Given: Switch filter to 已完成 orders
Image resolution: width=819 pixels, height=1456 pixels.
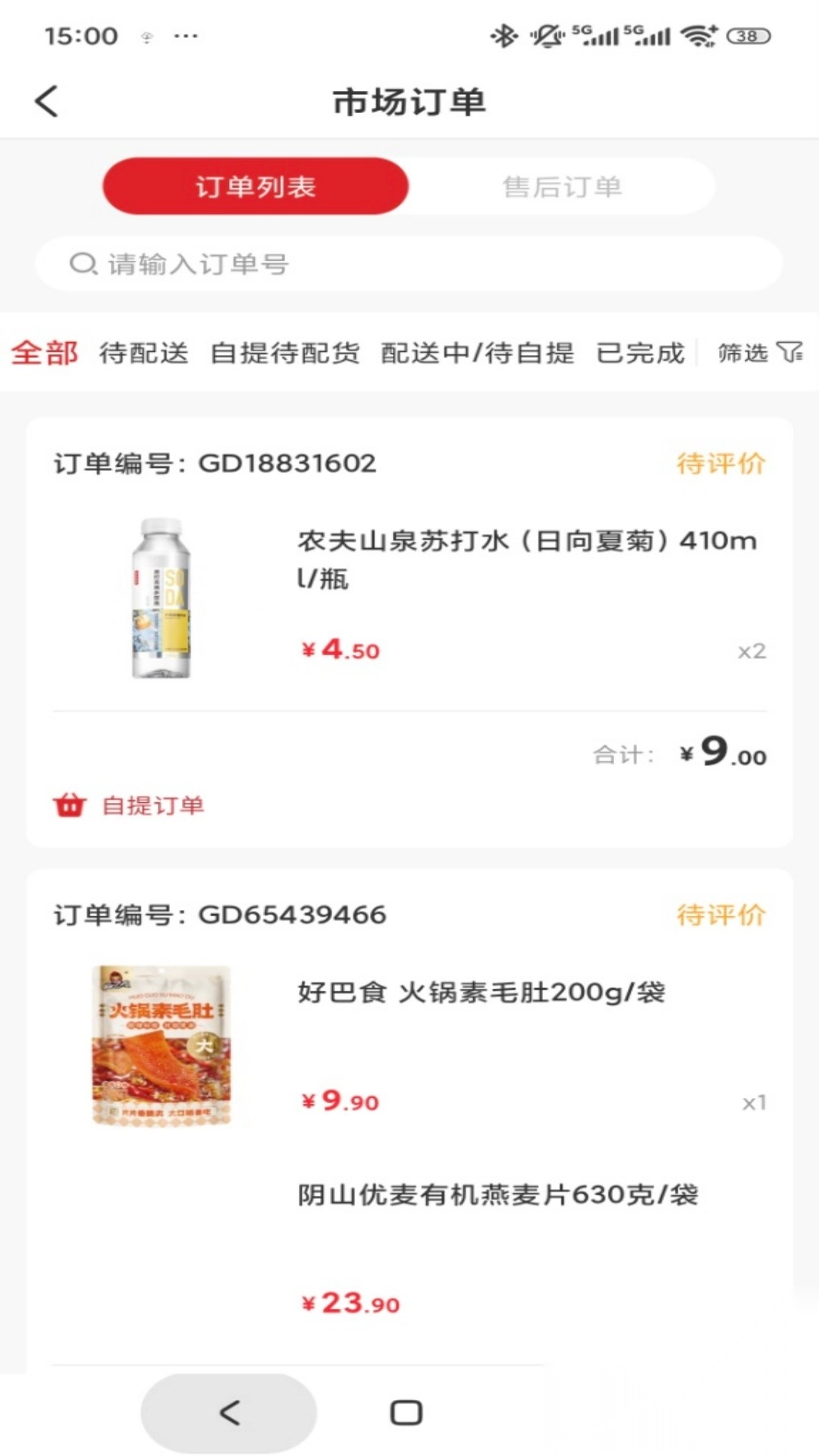Looking at the screenshot, I should [641, 353].
